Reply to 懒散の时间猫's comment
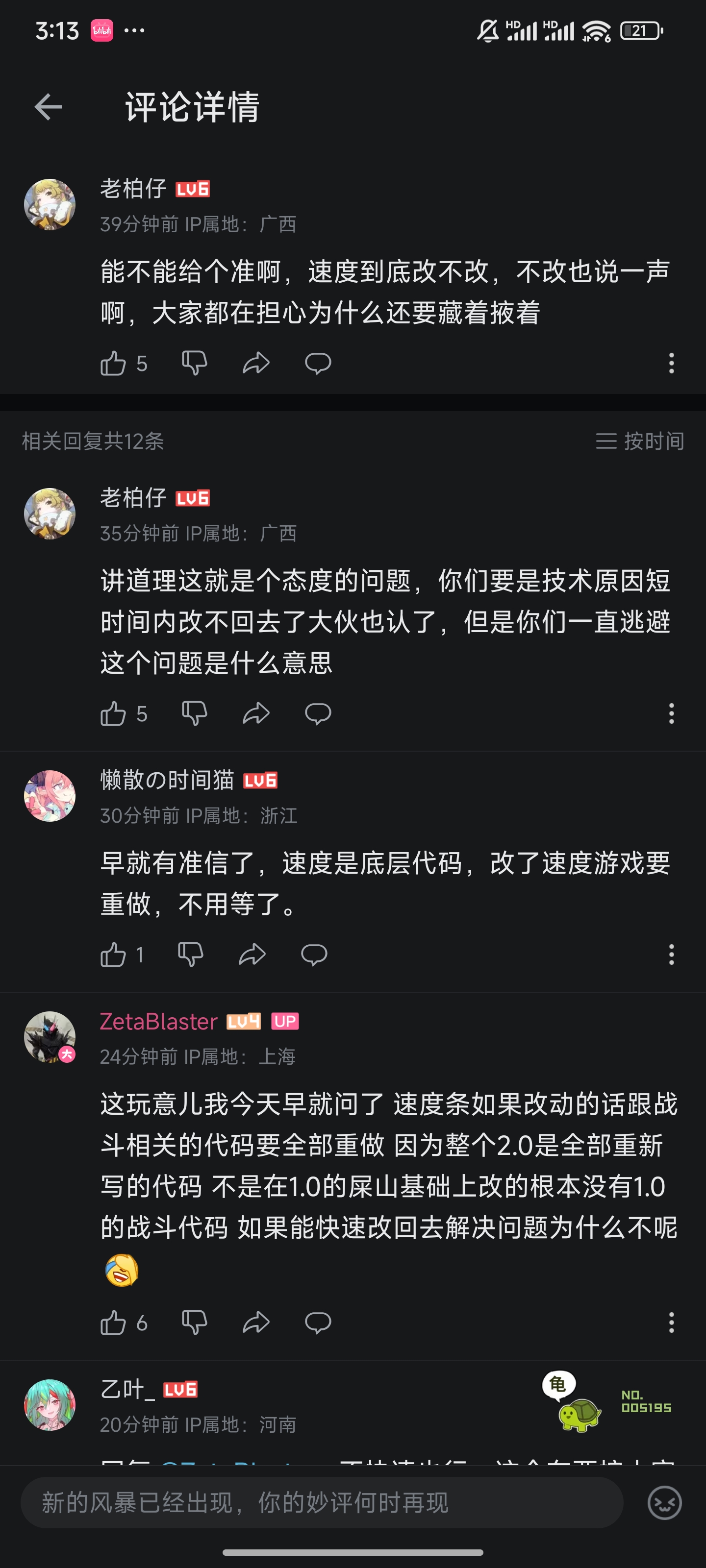Screen dimensions: 706x1568 pos(314,955)
